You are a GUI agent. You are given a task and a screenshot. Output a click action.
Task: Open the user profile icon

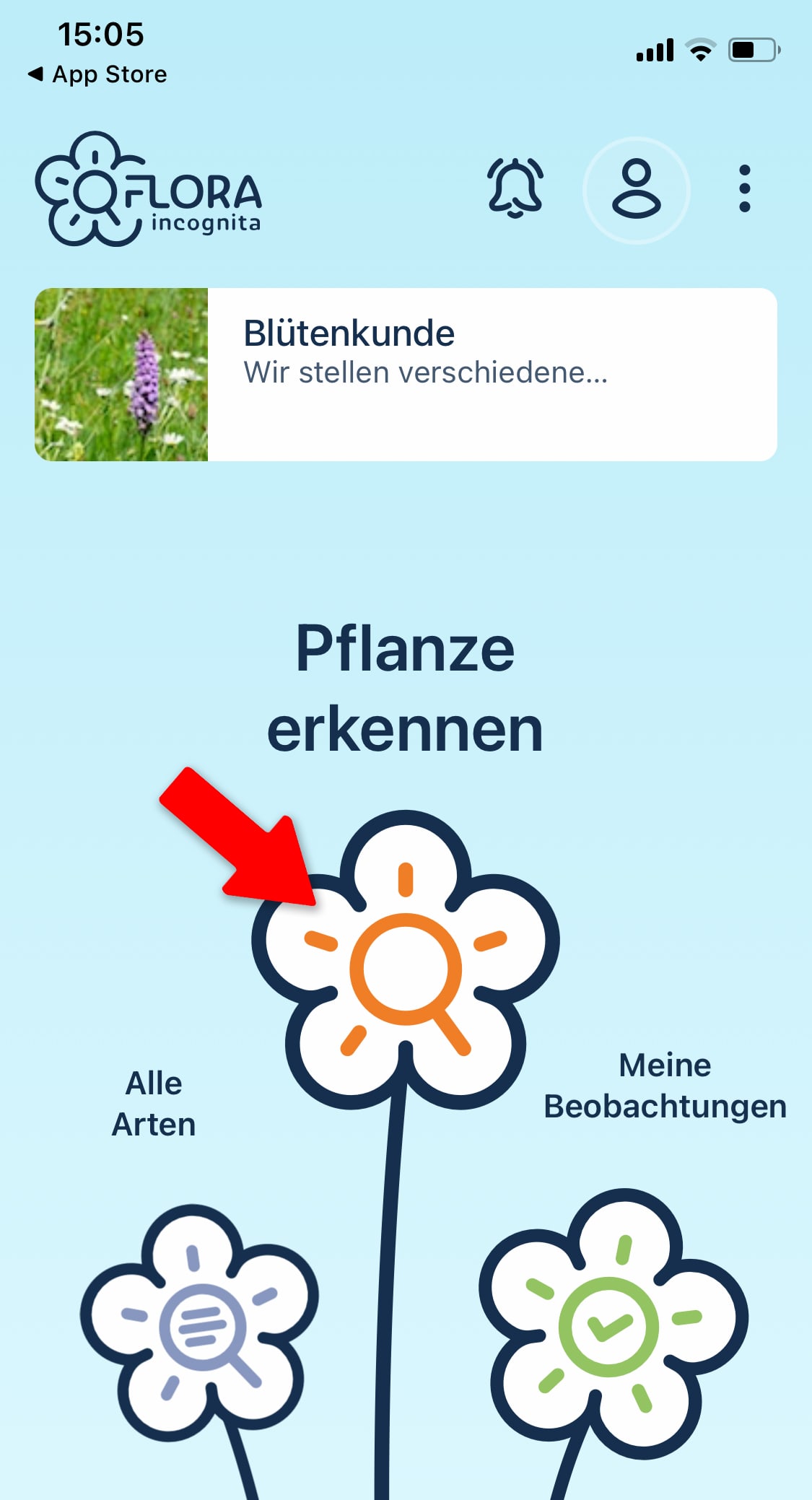point(636,190)
